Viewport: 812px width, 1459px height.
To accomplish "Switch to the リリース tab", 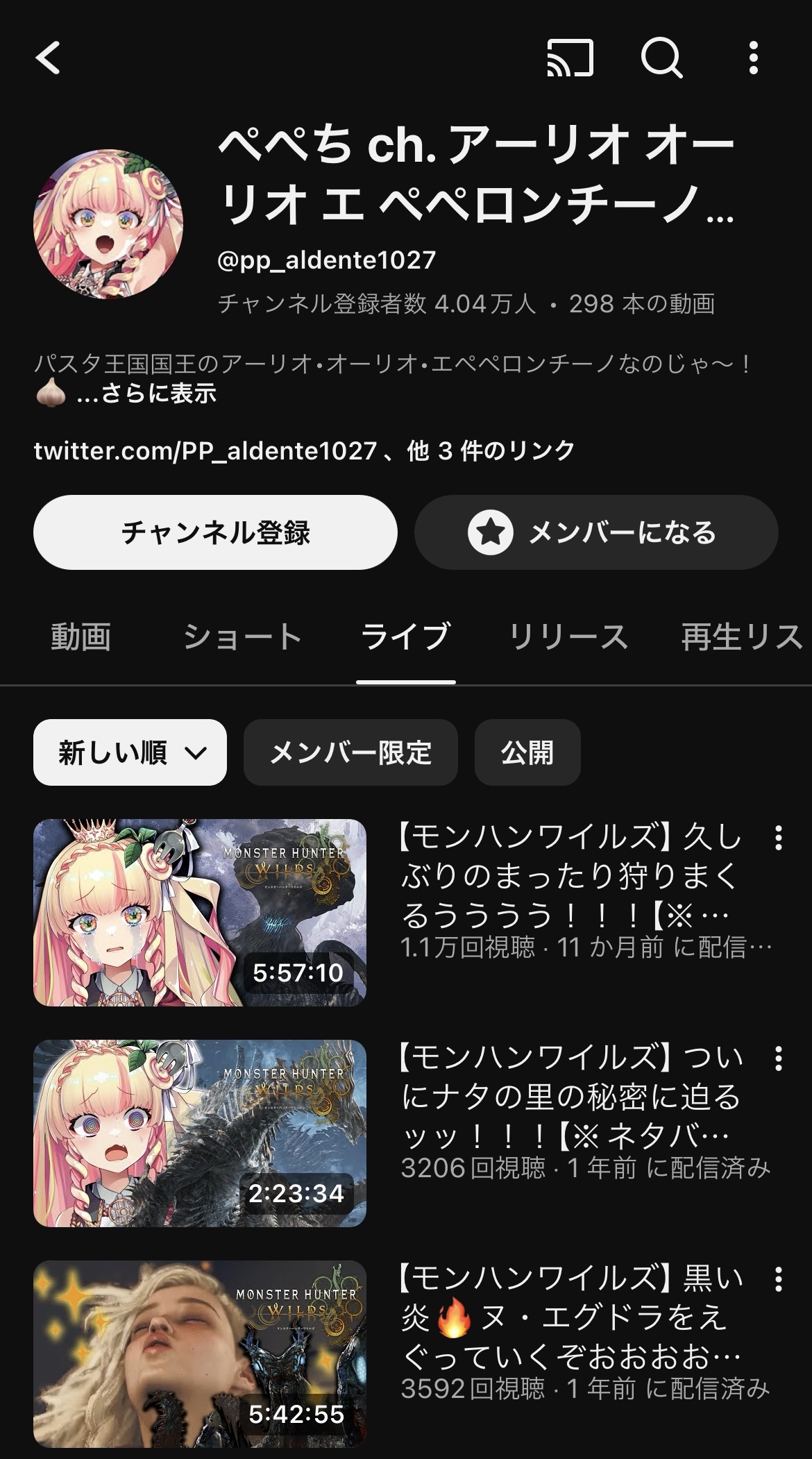I will point(568,636).
